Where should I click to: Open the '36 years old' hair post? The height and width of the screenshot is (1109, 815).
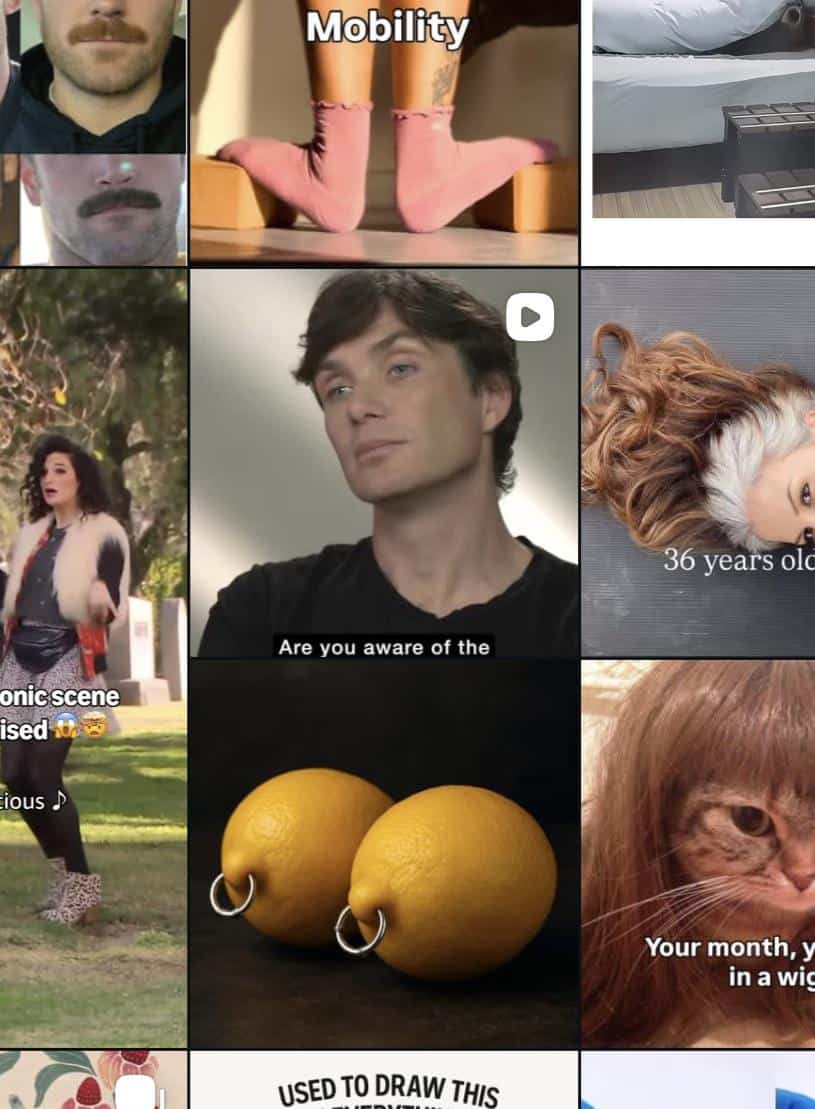pos(698,462)
